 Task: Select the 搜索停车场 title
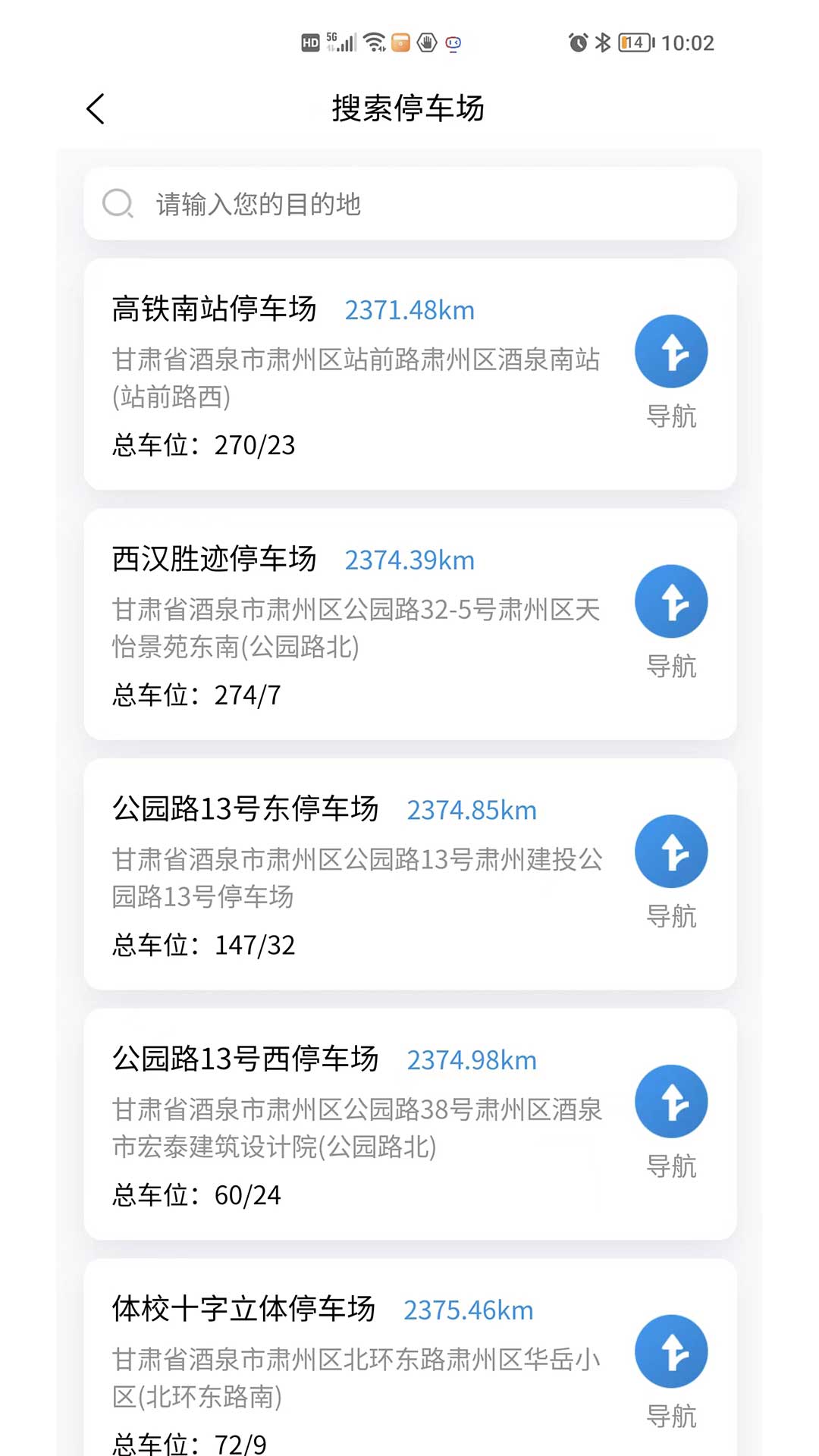coord(409,108)
